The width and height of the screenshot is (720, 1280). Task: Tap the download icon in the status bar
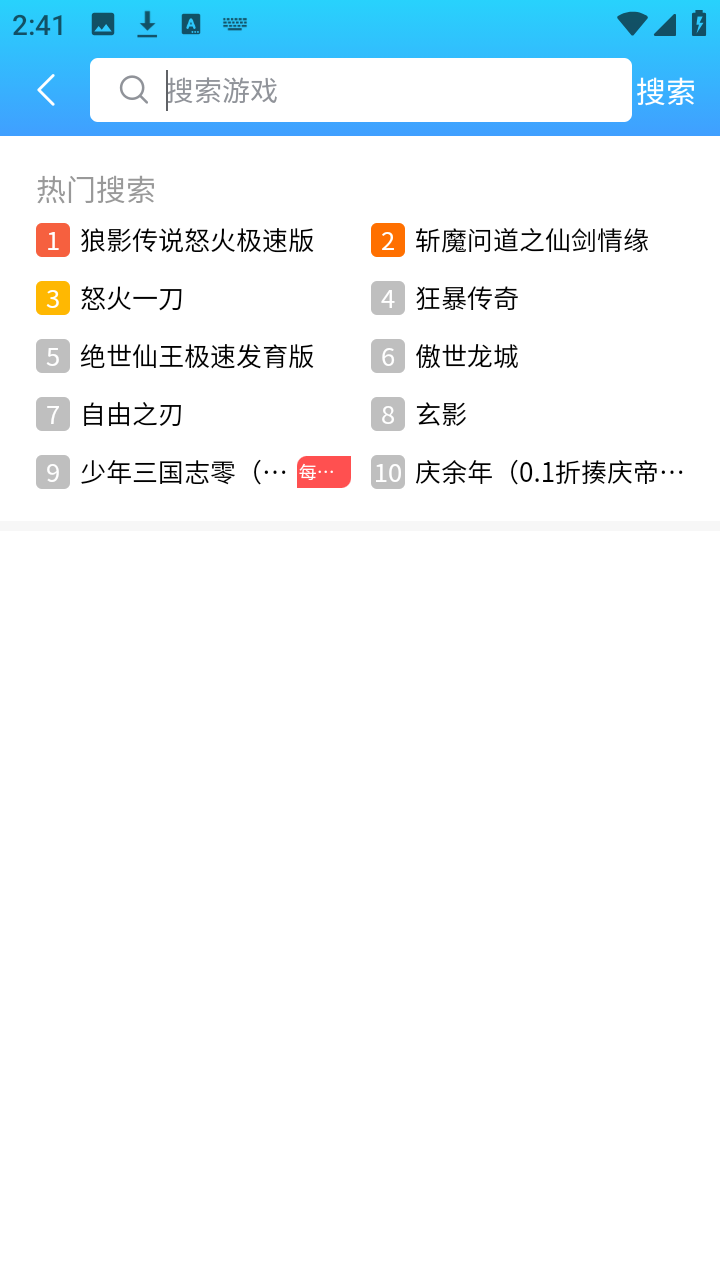(x=147, y=24)
